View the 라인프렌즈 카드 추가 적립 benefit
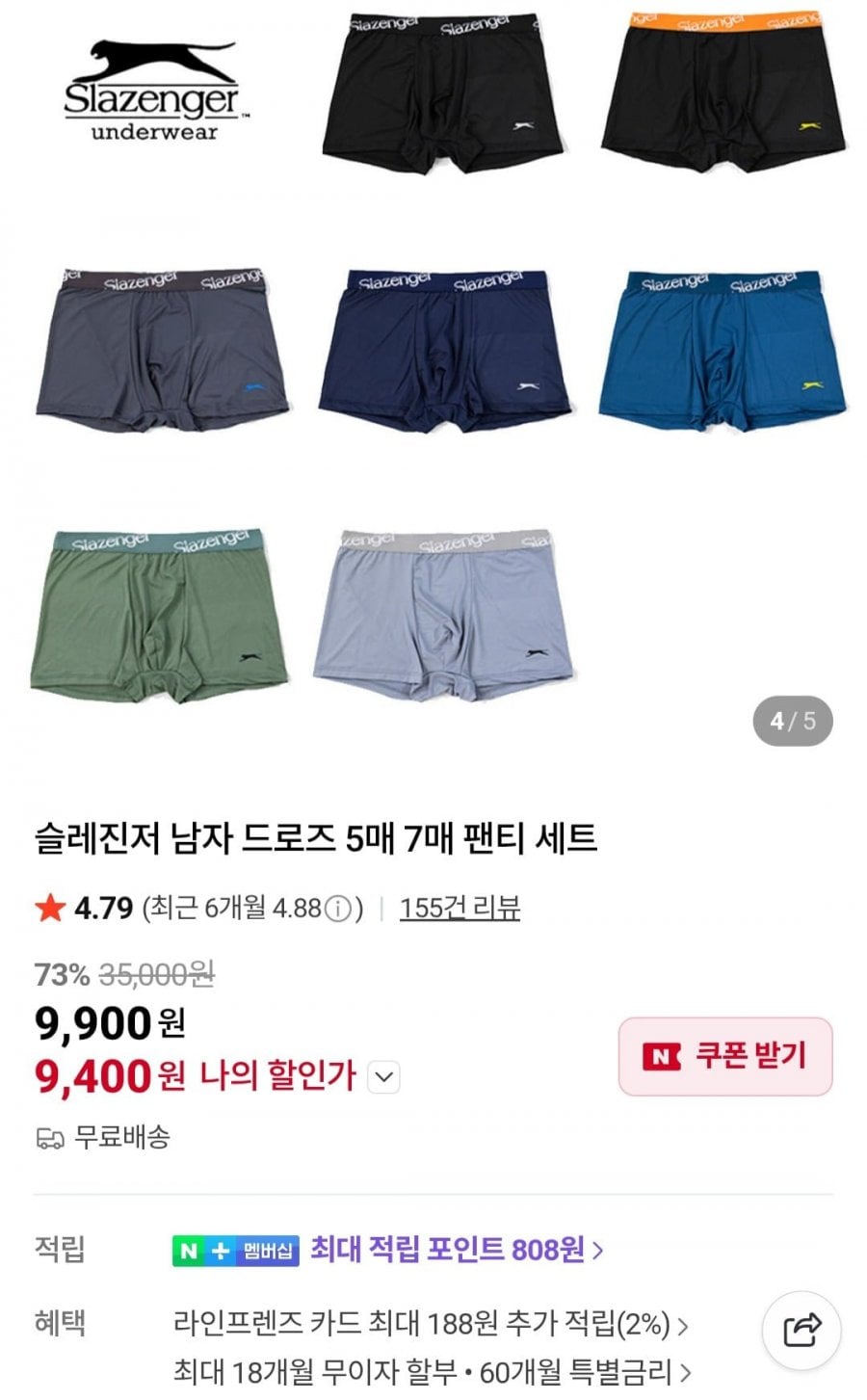 (x=431, y=1325)
